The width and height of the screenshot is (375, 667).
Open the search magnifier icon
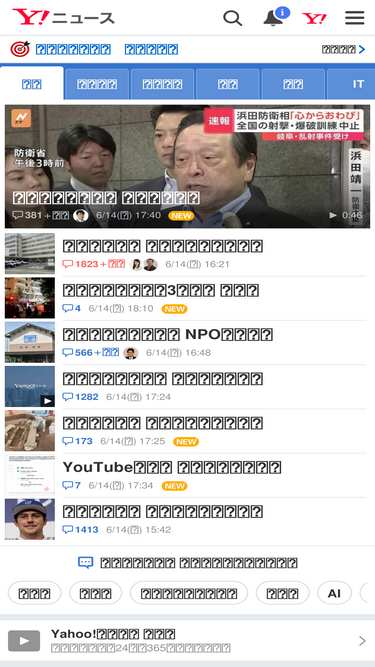pyautogui.click(x=233, y=18)
